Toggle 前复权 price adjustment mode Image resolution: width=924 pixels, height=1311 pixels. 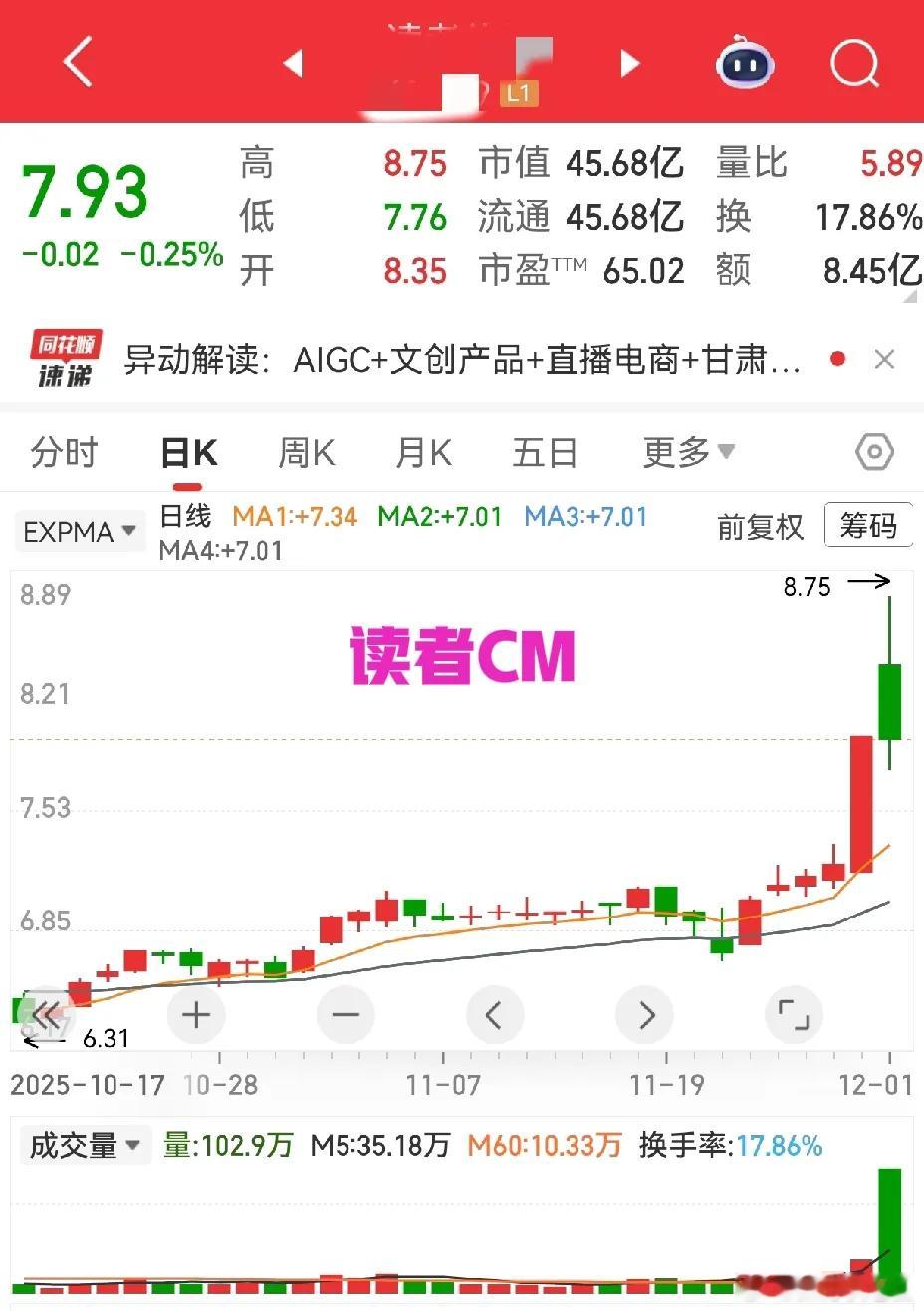pos(760,528)
